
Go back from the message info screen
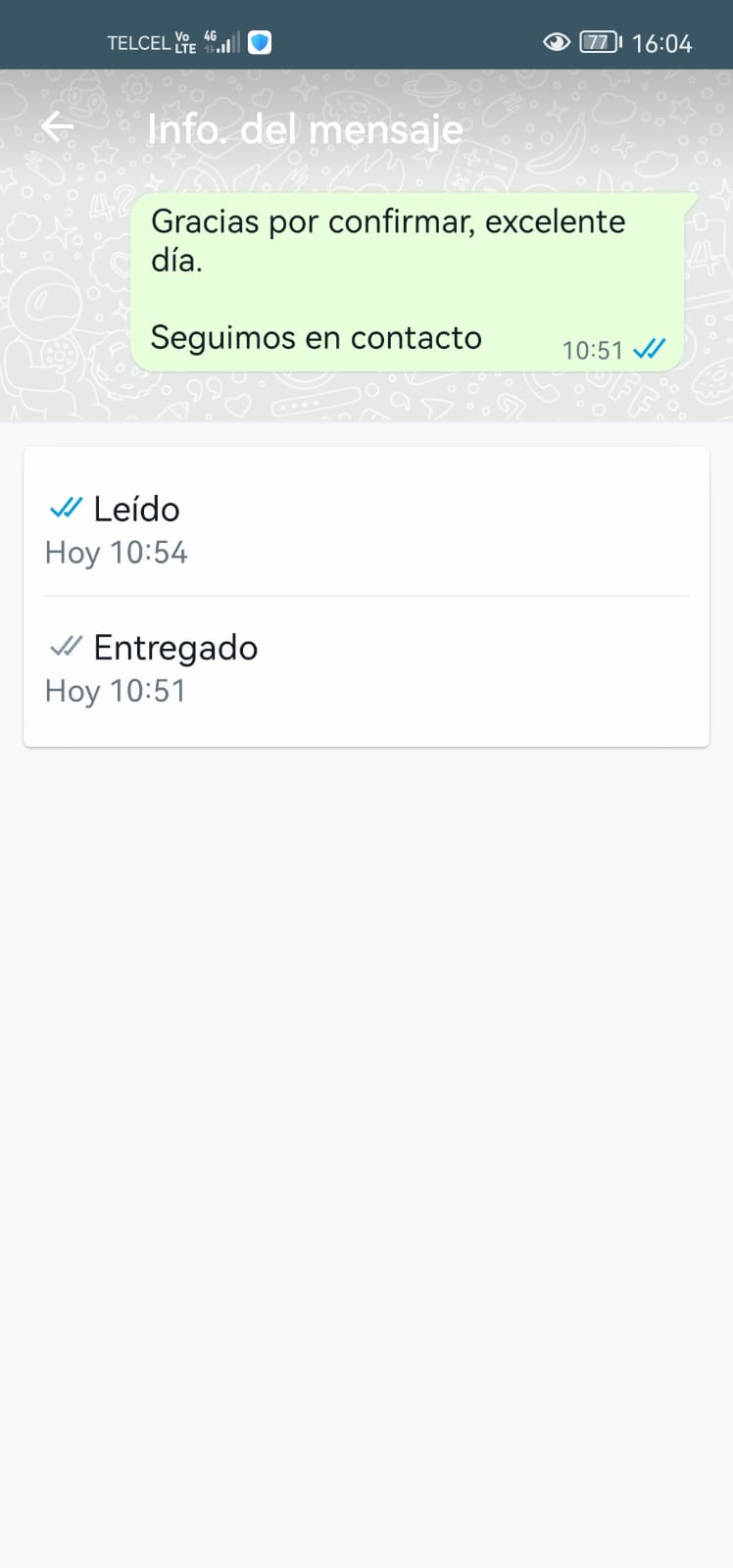click(57, 126)
